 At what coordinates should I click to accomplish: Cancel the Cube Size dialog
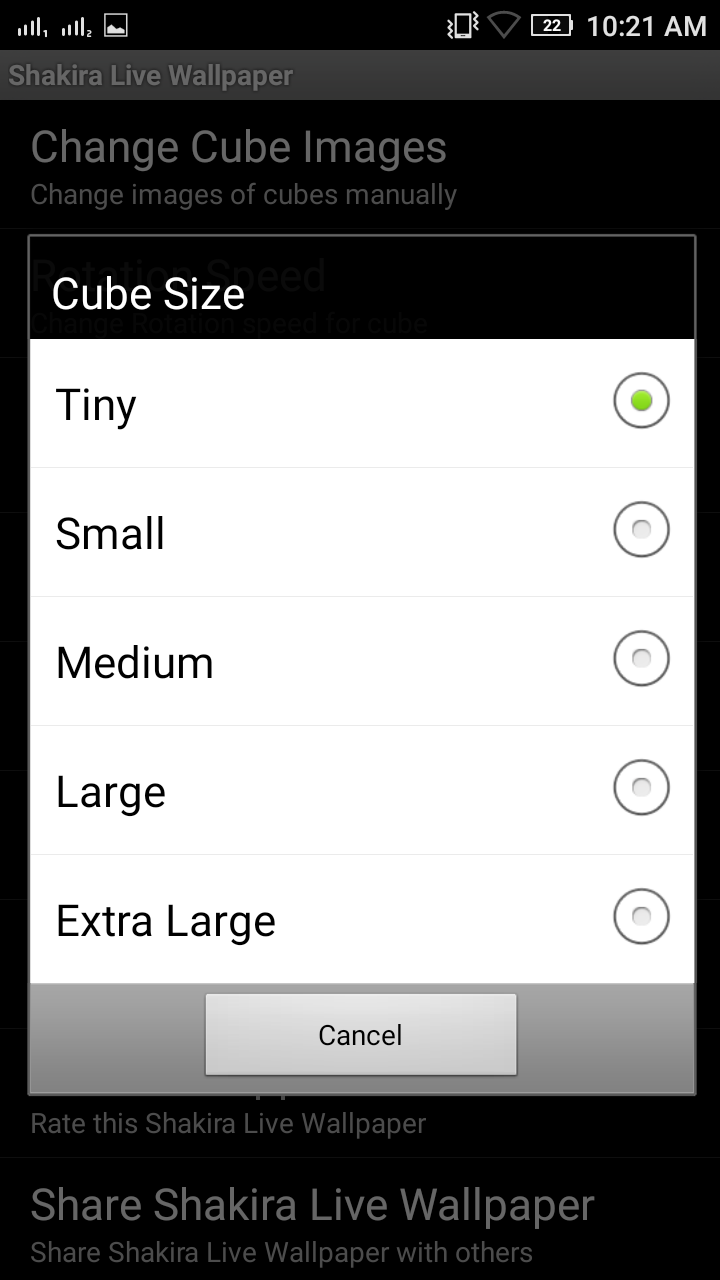360,1035
